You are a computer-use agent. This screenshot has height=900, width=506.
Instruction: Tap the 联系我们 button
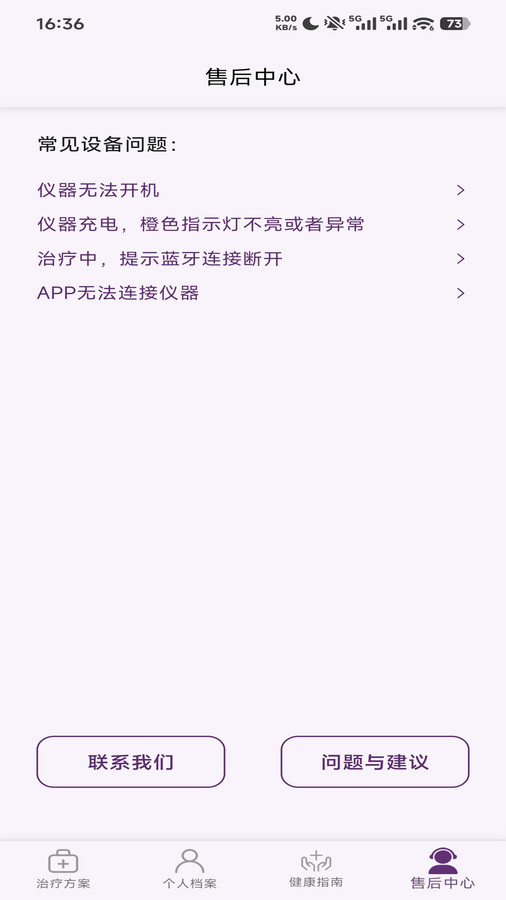pos(131,762)
